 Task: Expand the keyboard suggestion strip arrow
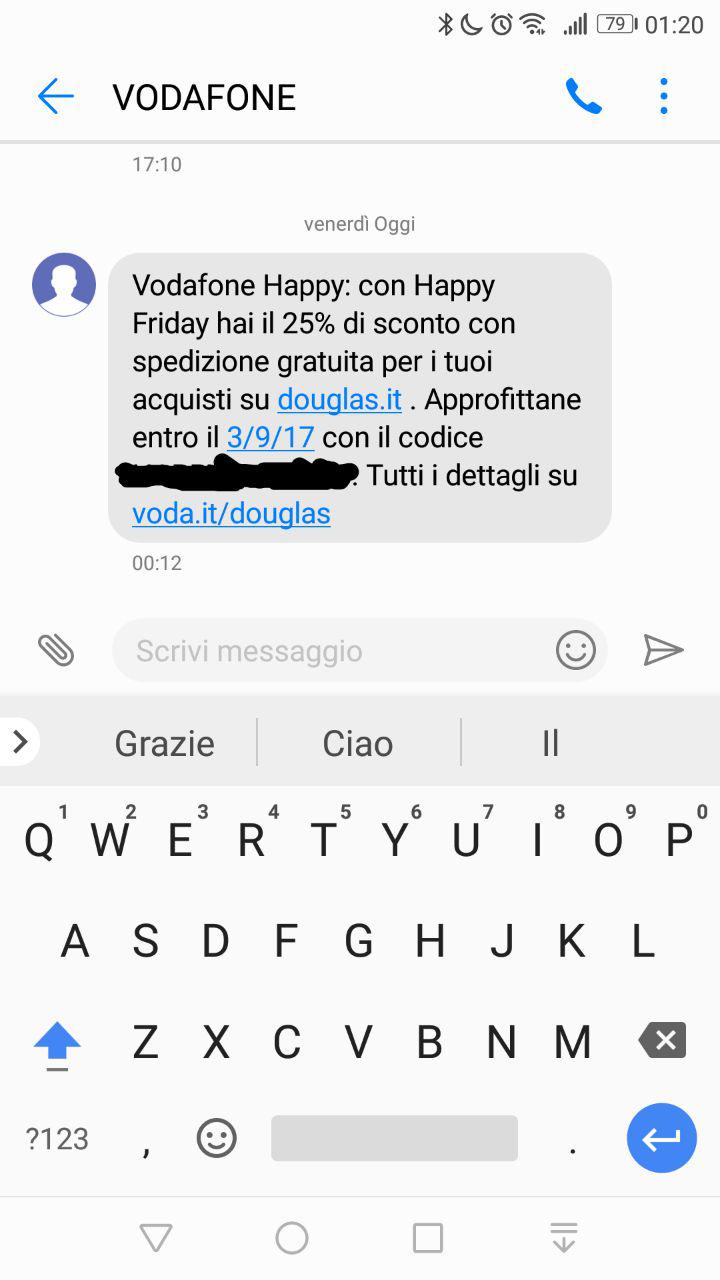pyautogui.click(x=19, y=742)
